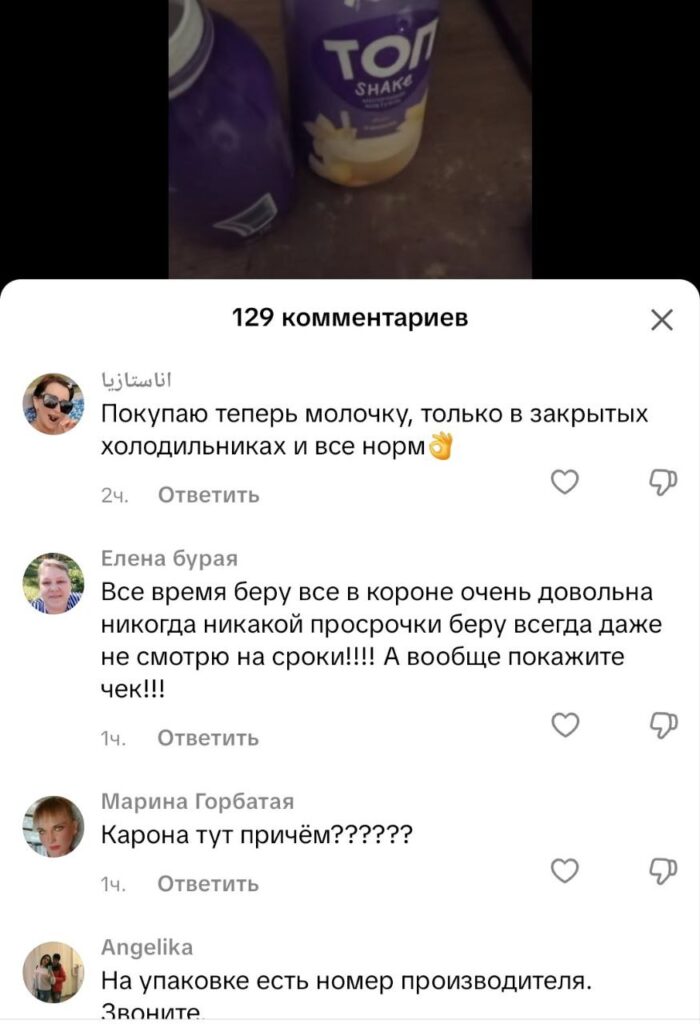
Task: Dislike Марина Горбатая's comment
Action: [x=663, y=871]
